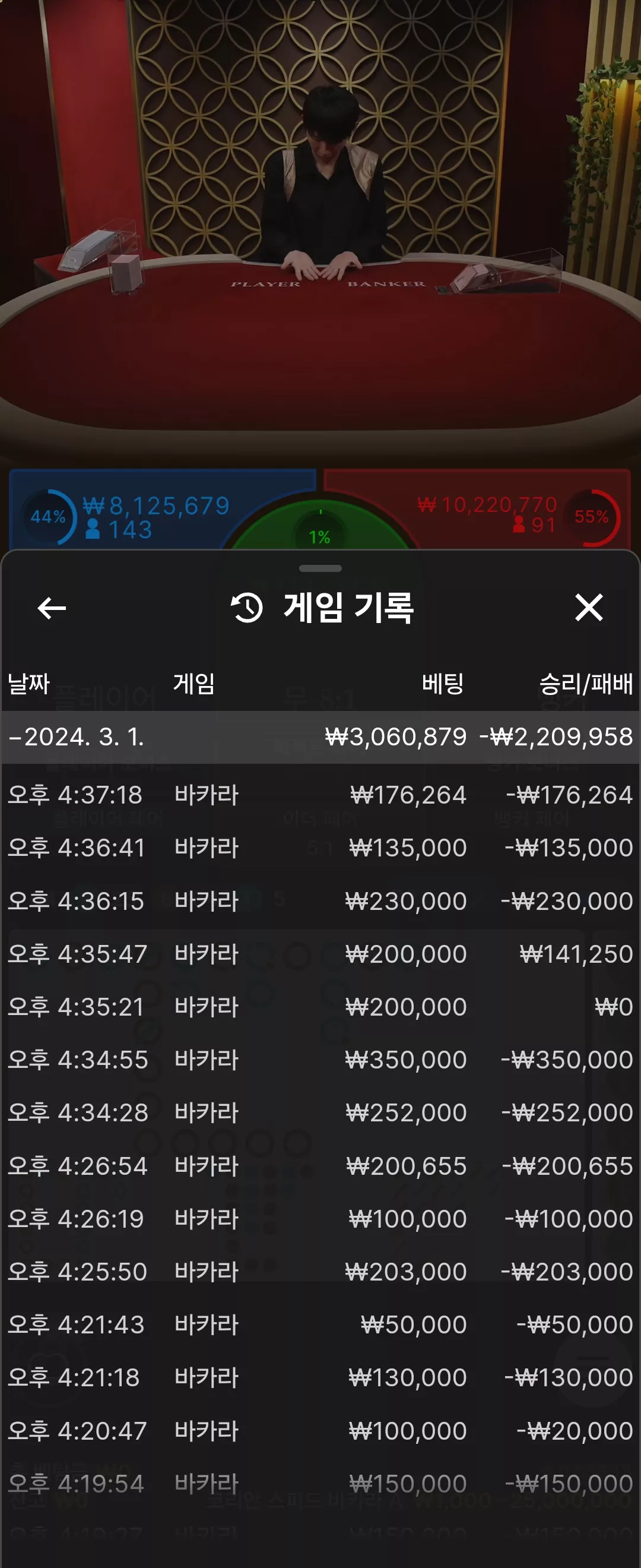Screen dimensions: 641x1568
Task: Open the 오후 4:37:18 baccarat record
Action: pos(320,795)
